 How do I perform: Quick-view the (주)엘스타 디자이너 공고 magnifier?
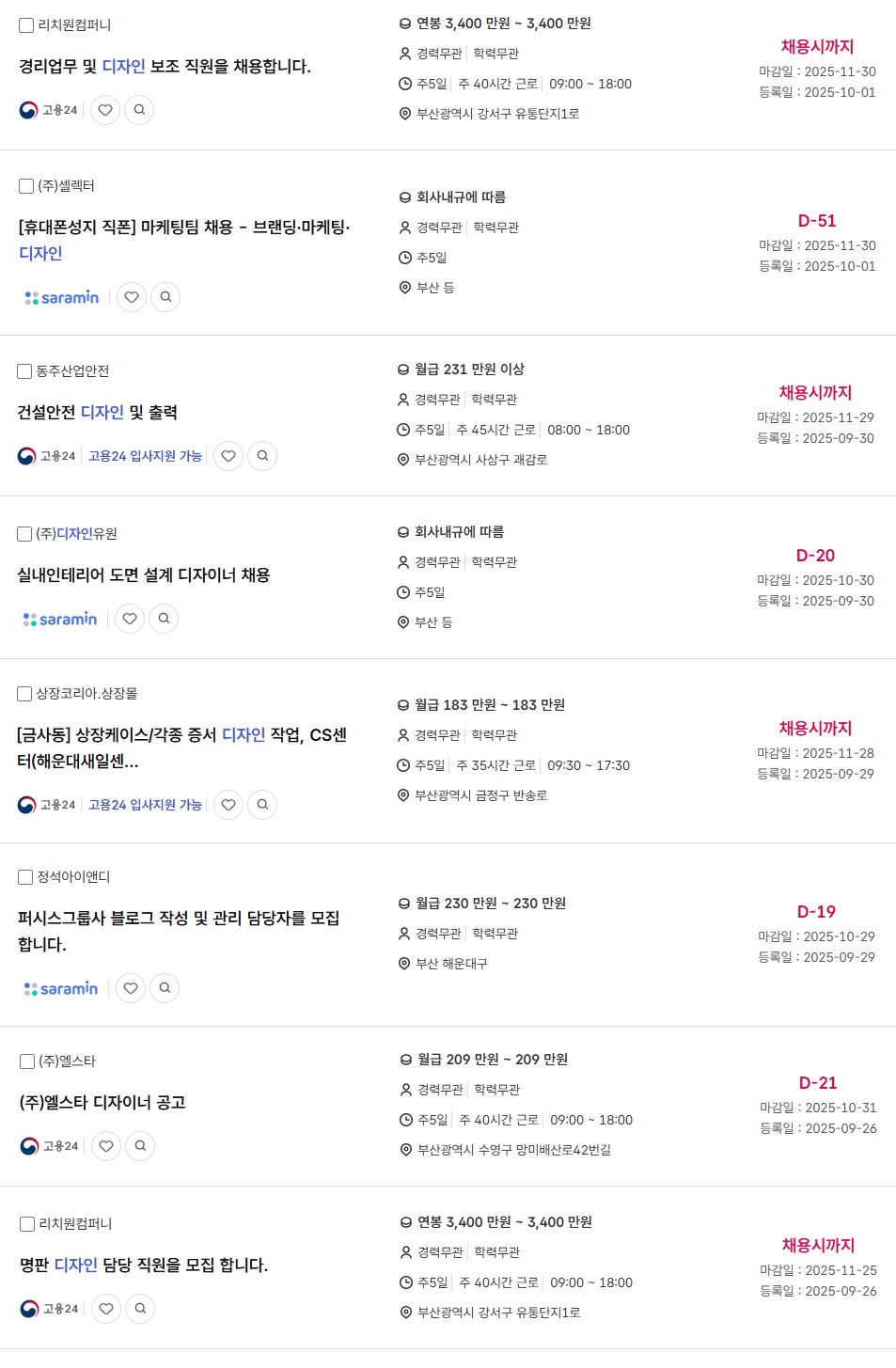[140, 1146]
